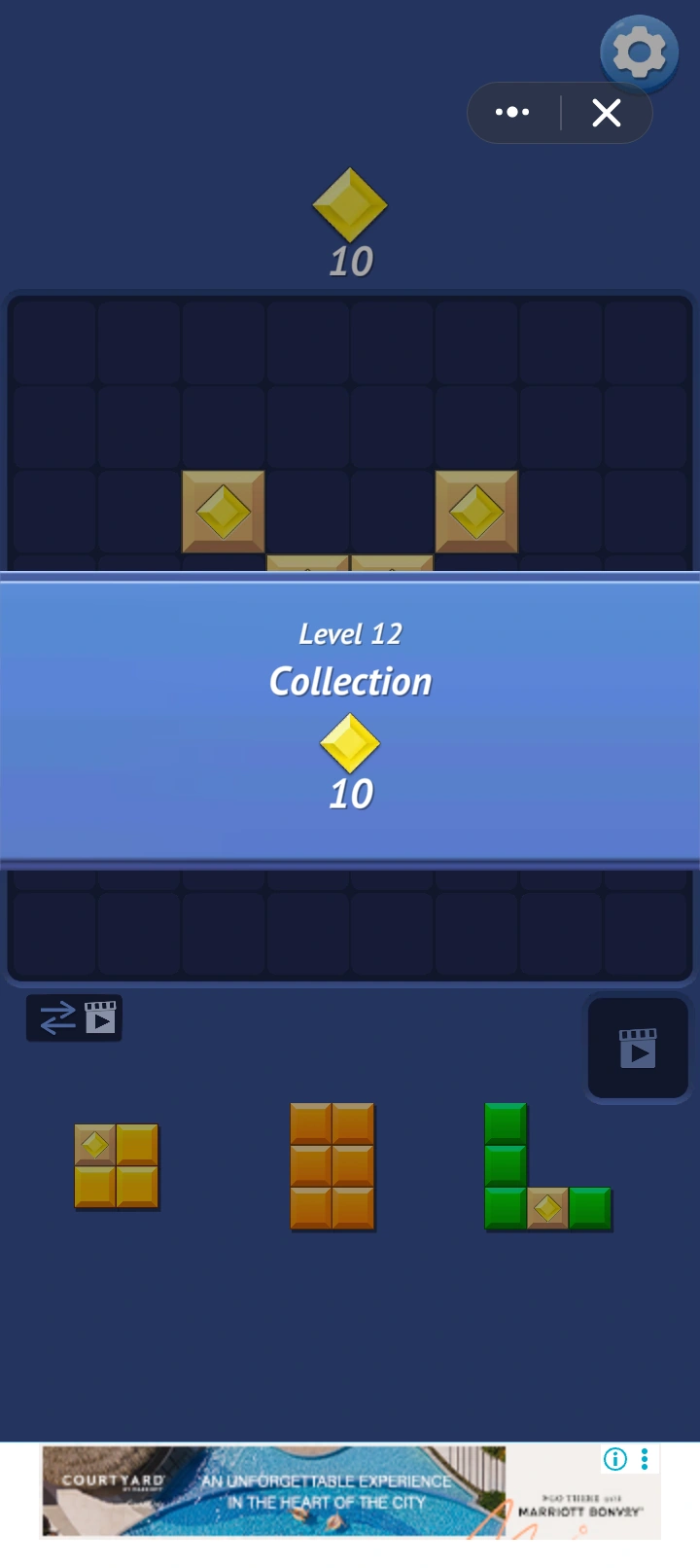Tap the video reward button on right
700x1568 pixels.
pyautogui.click(x=638, y=1049)
